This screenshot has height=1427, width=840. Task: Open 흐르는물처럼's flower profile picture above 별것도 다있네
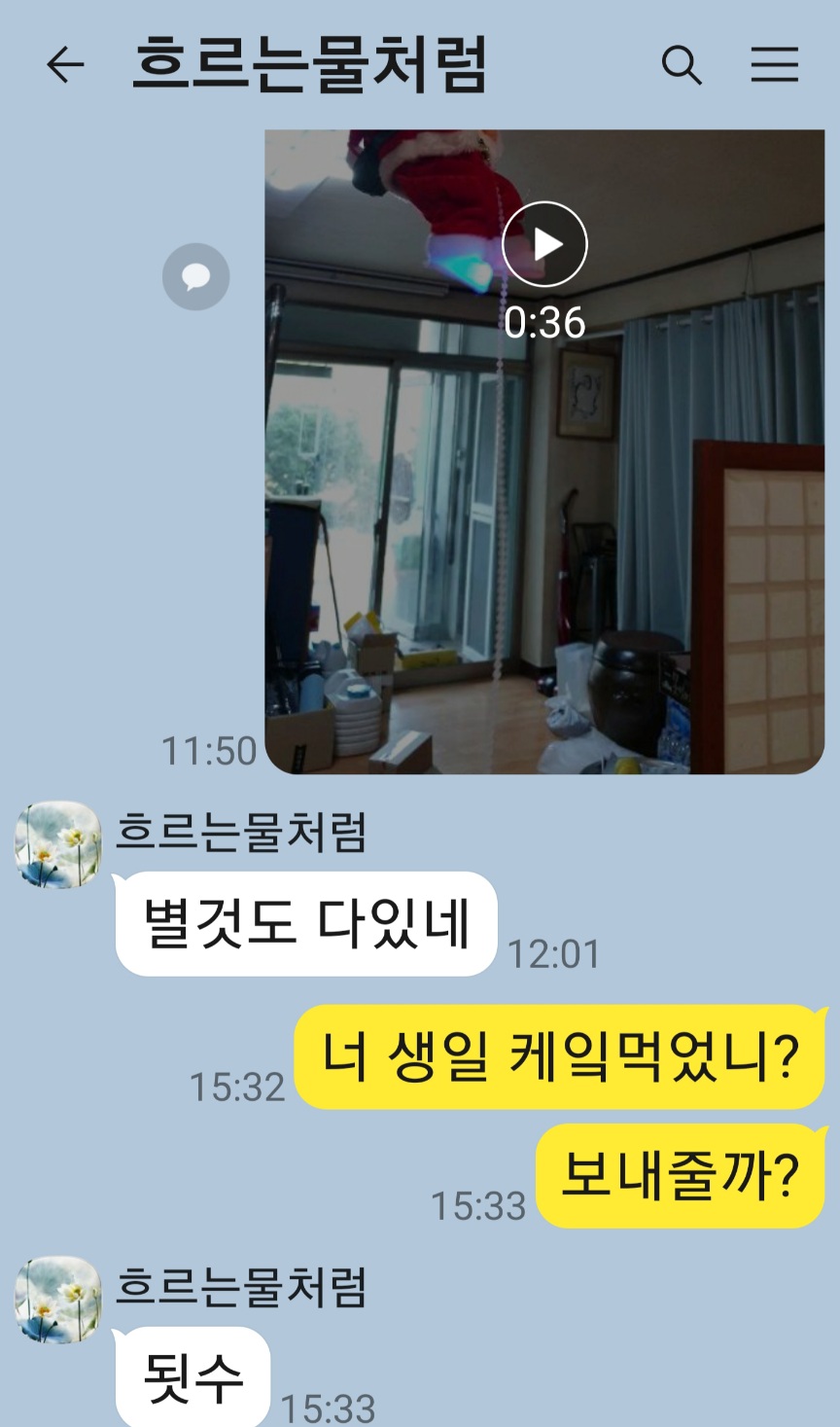pyautogui.click(x=58, y=844)
